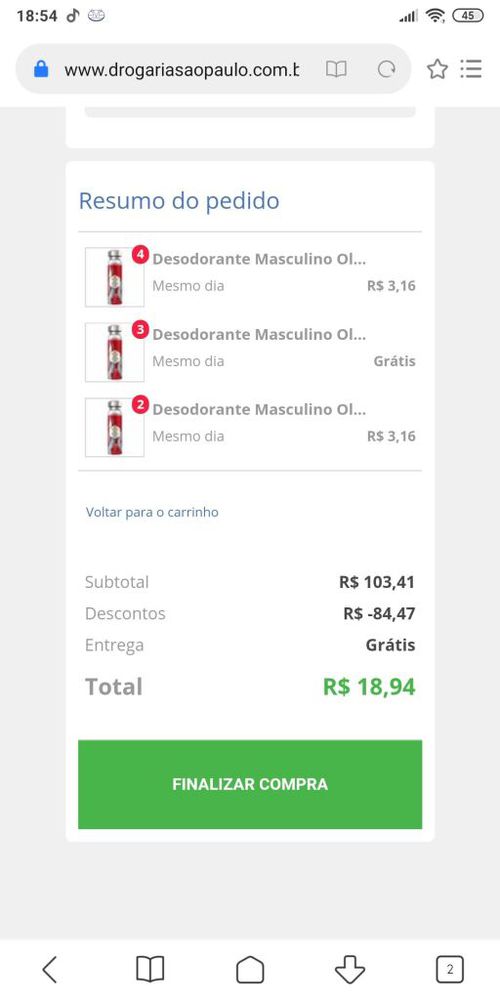Open the browser menu list icon
The image size is (500, 1000).
pyautogui.click(x=471, y=69)
